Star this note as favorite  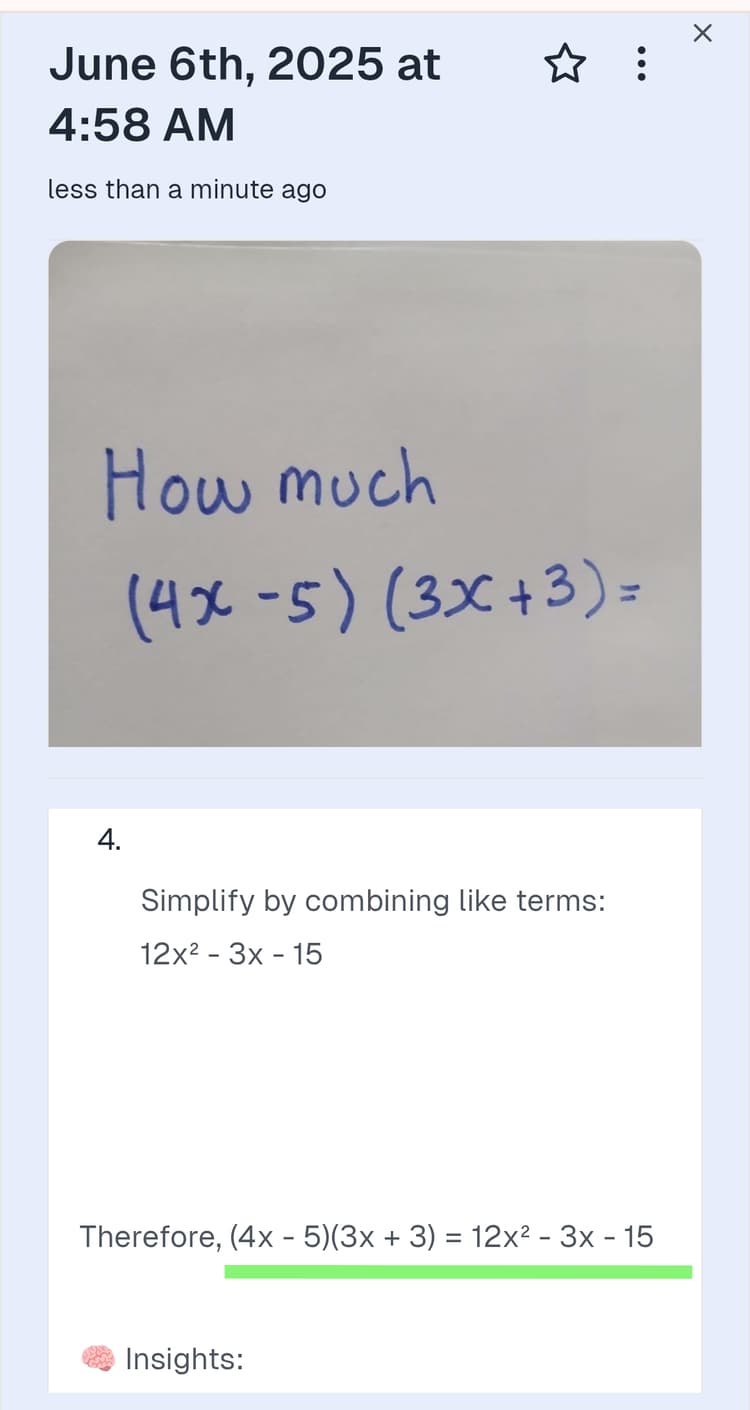(x=563, y=66)
